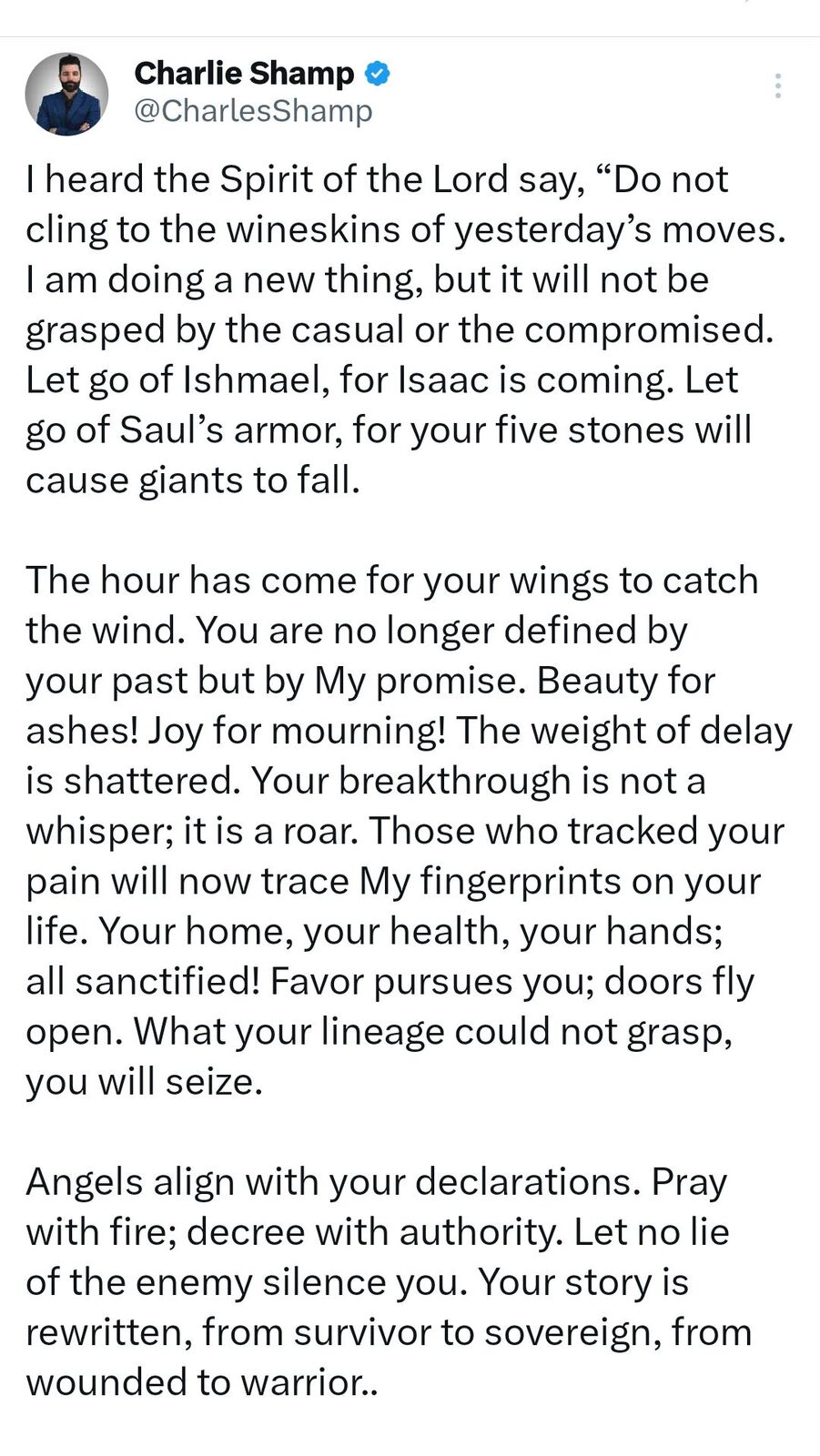
Task: Tap the @CharlesShamp handle
Action: point(253,111)
